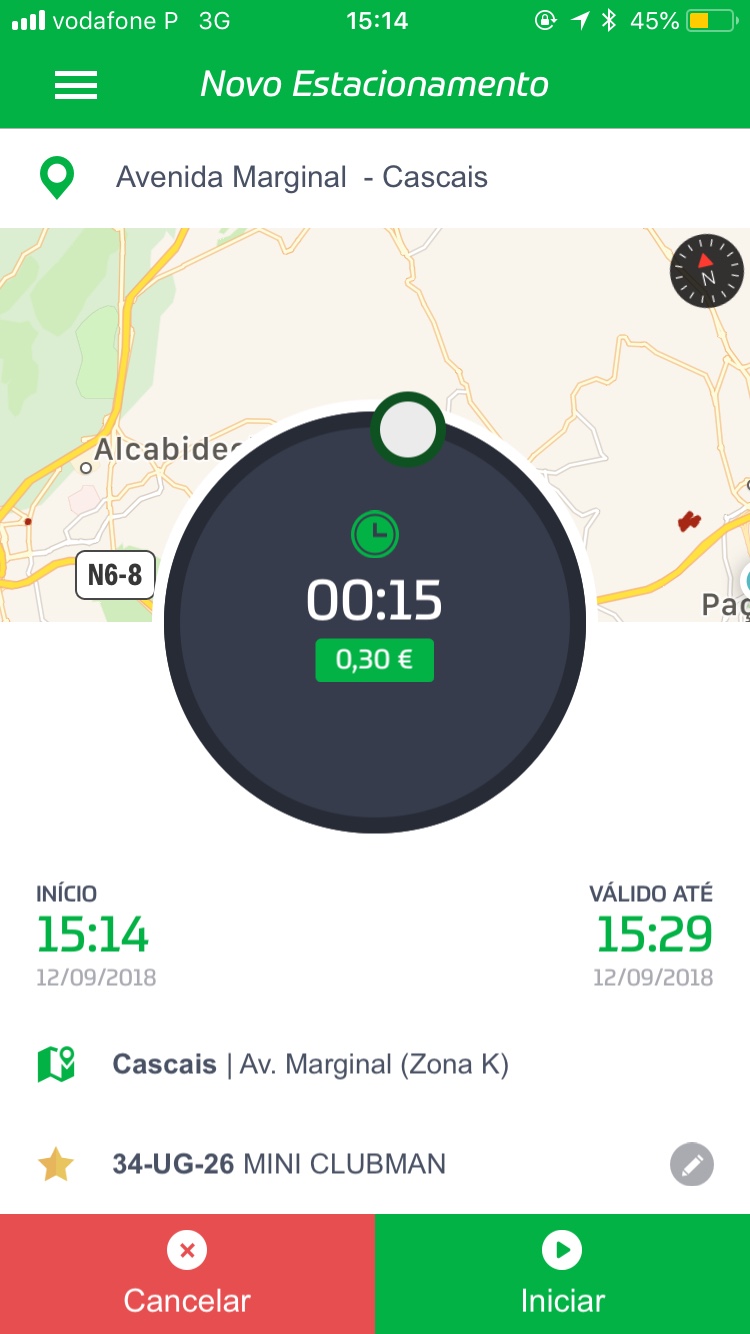Open the Cascais Av. Marginal (Zona K) zone row

click(x=310, y=1064)
